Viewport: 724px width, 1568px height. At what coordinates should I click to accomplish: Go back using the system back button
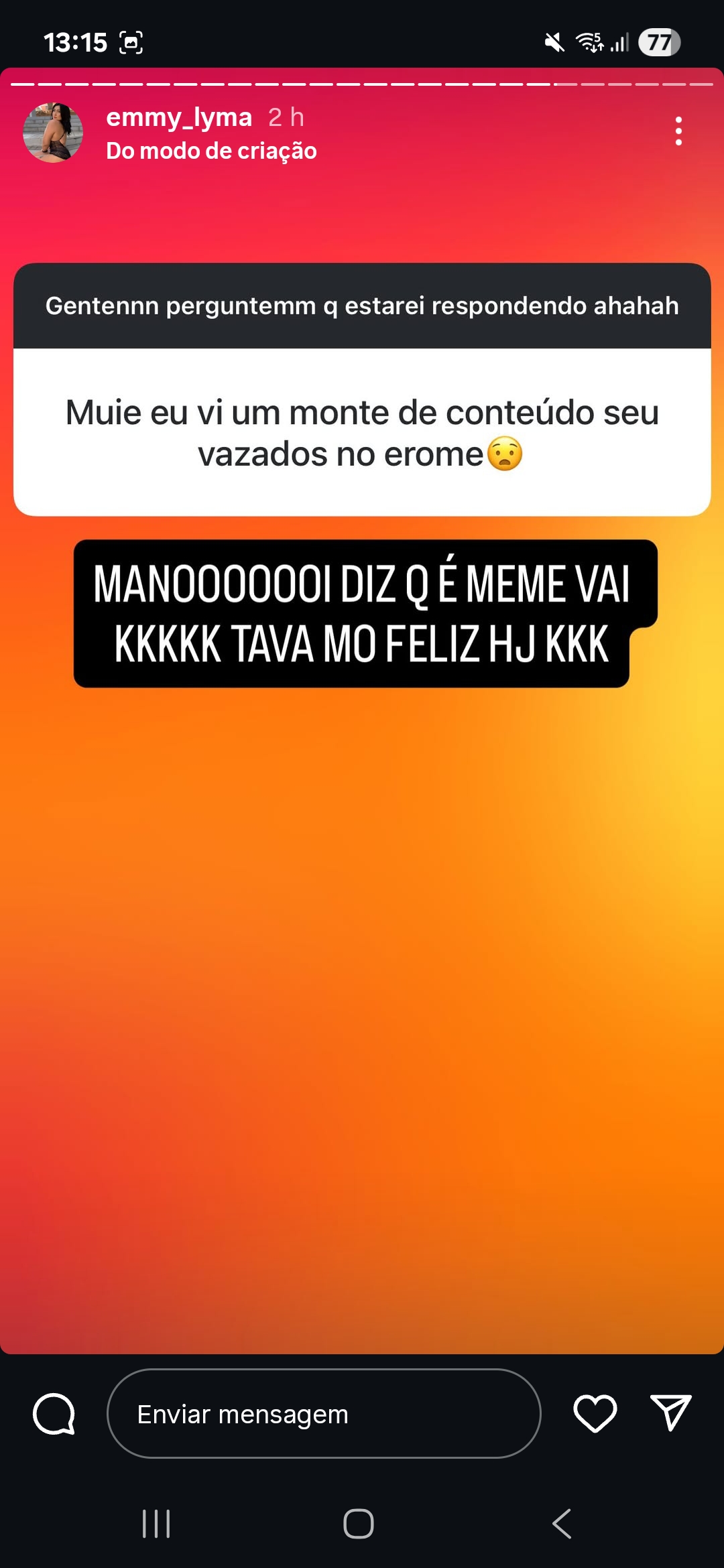coord(562,1524)
